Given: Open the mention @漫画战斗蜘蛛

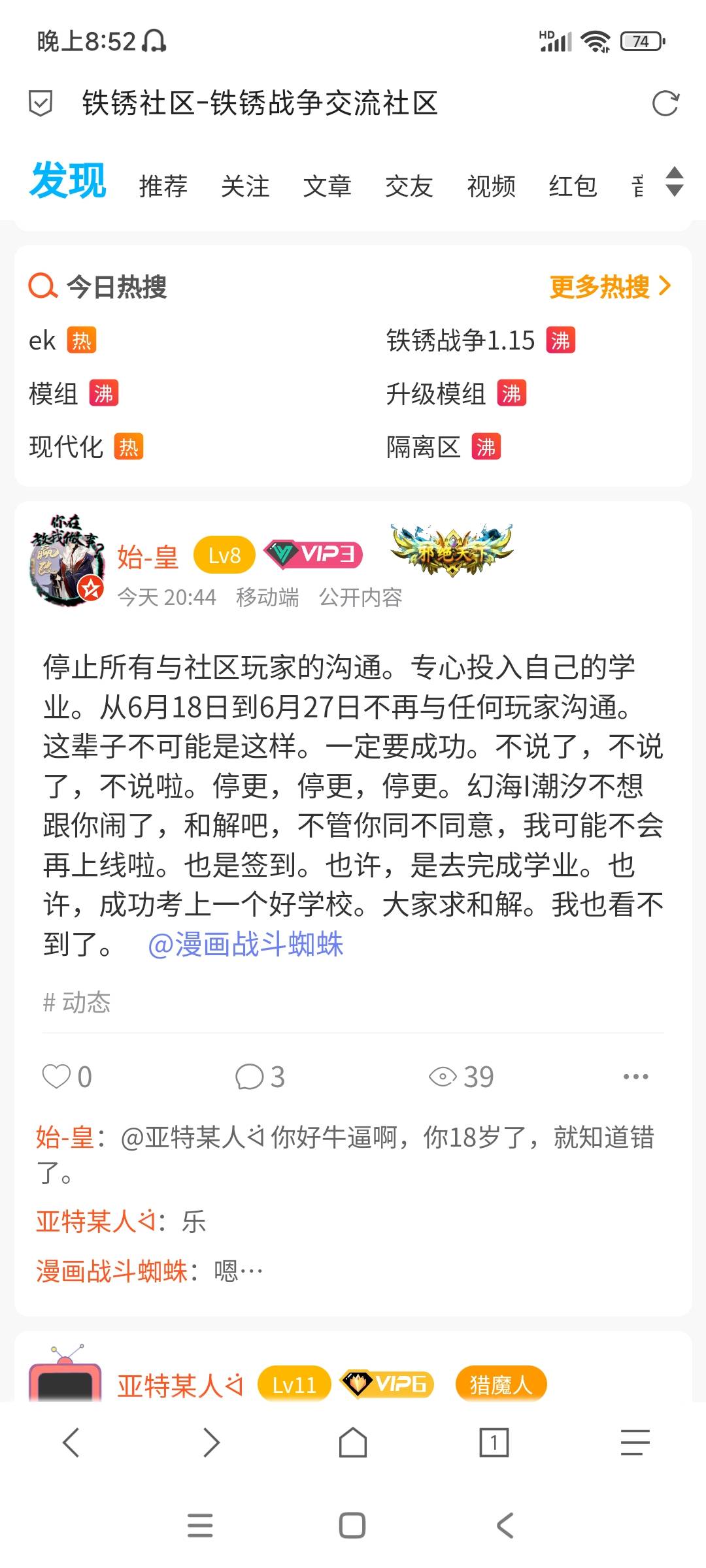Looking at the screenshot, I should [245, 945].
